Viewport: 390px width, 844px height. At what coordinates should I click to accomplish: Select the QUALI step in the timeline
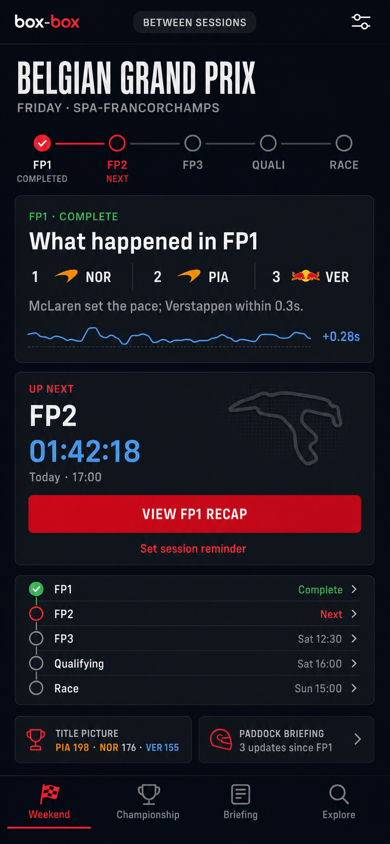pos(268,153)
